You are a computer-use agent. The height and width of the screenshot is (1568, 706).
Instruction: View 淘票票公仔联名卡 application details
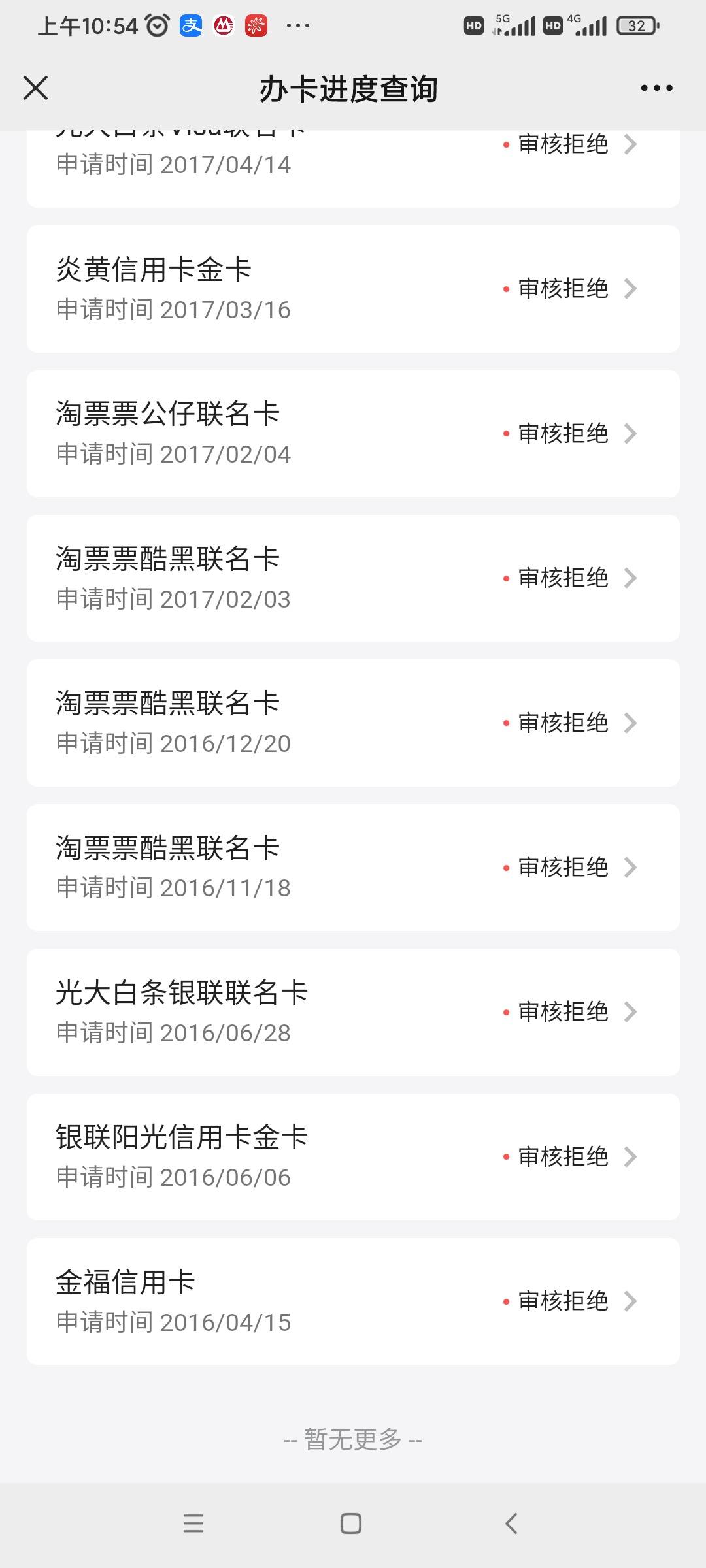pyautogui.click(x=353, y=434)
